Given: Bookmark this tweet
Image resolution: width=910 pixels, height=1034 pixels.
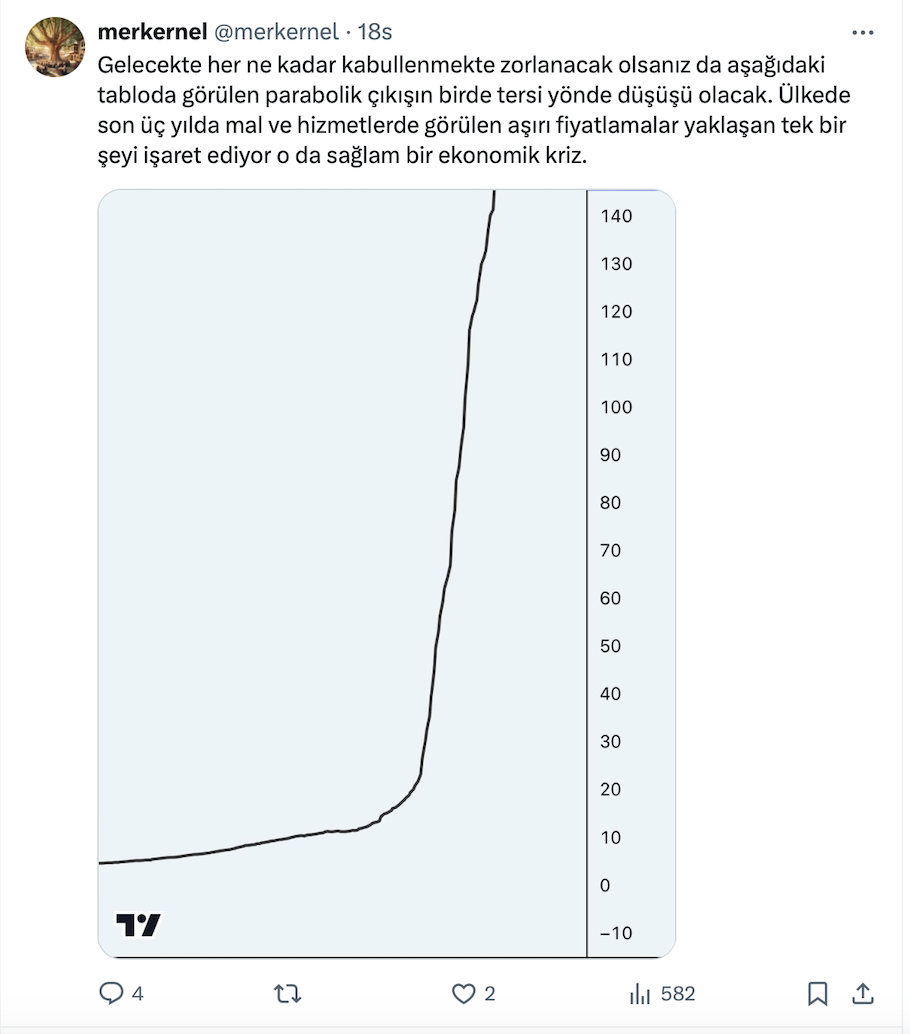Looking at the screenshot, I should [817, 994].
